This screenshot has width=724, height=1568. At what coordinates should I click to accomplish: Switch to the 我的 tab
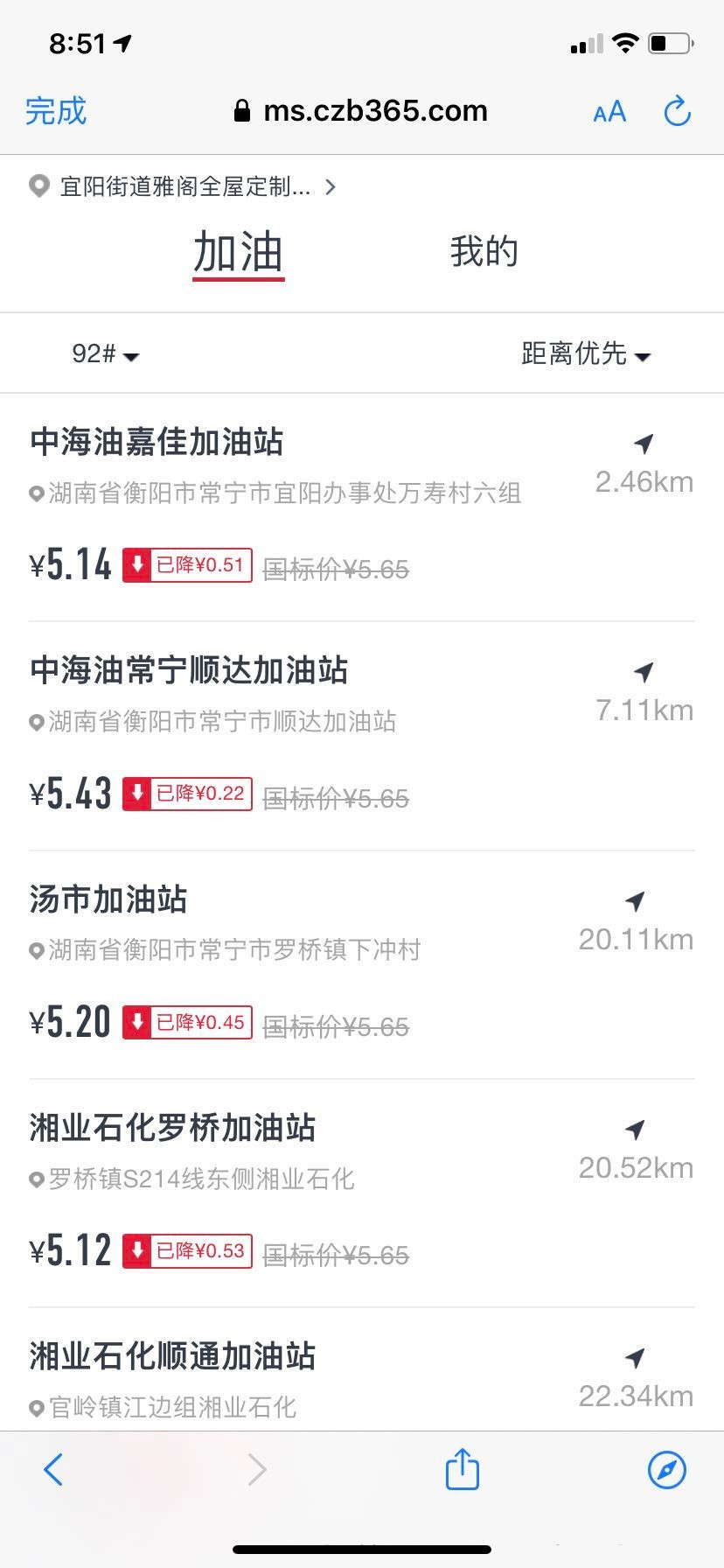coord(484,252)
